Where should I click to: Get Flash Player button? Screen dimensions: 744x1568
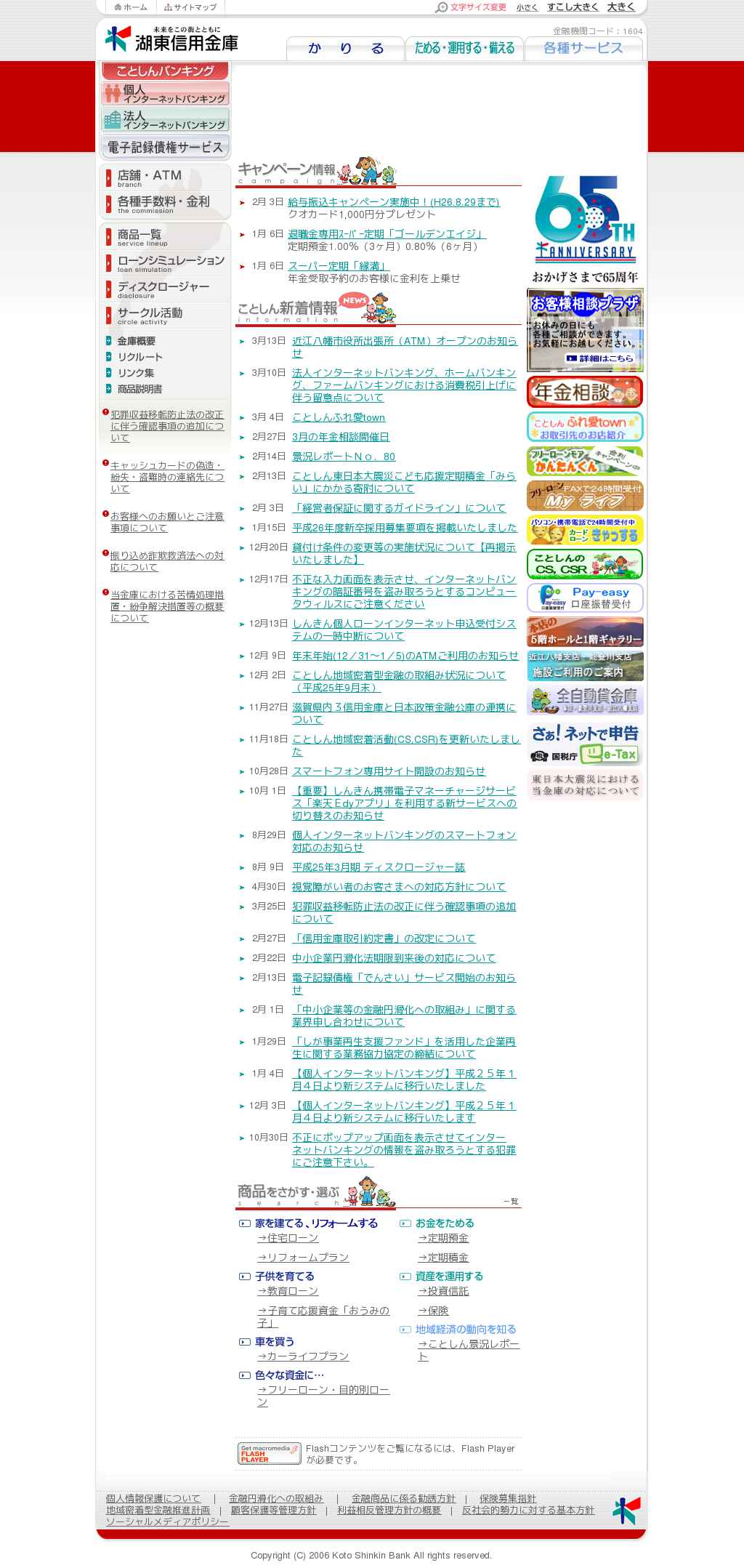click(269, 1454)
